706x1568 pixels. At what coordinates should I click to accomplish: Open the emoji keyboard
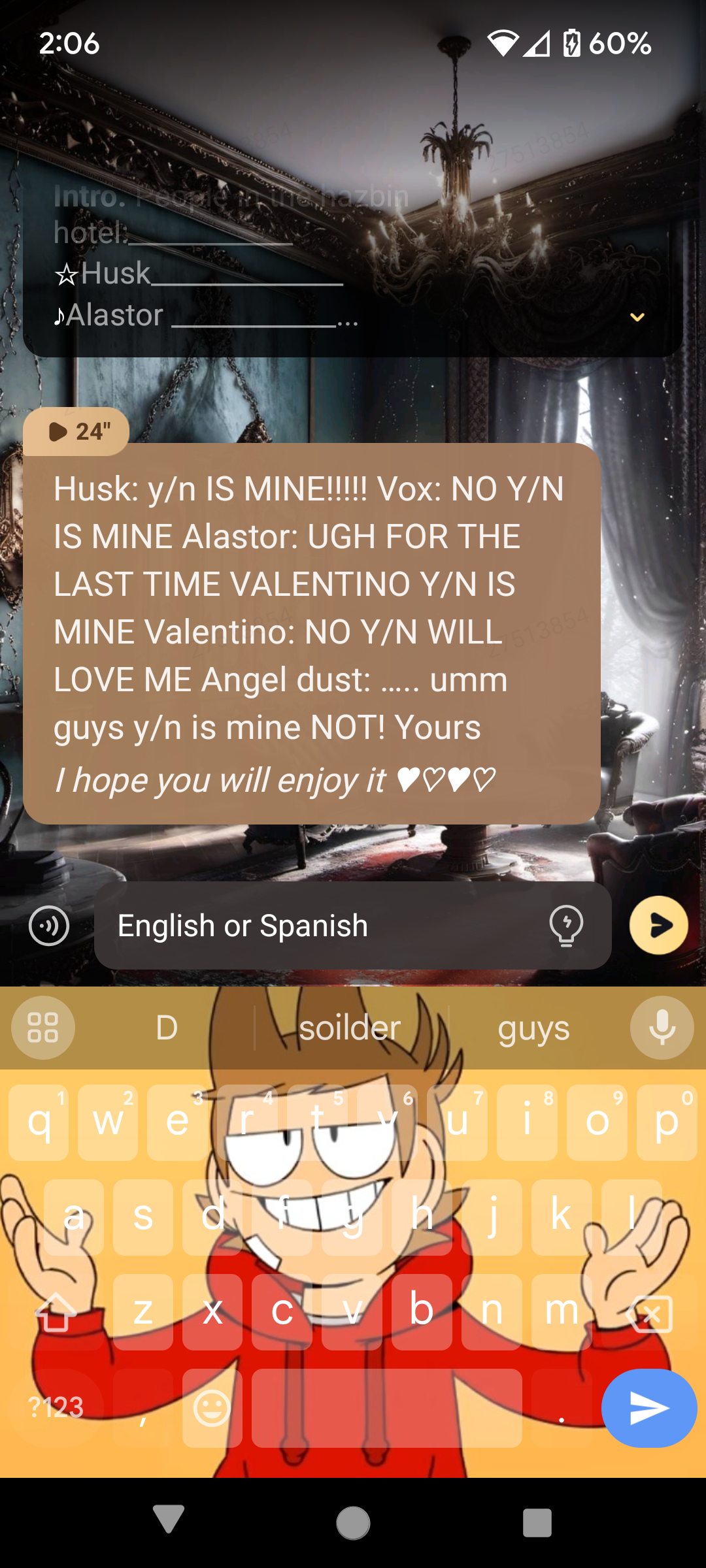click(212, 1408)
